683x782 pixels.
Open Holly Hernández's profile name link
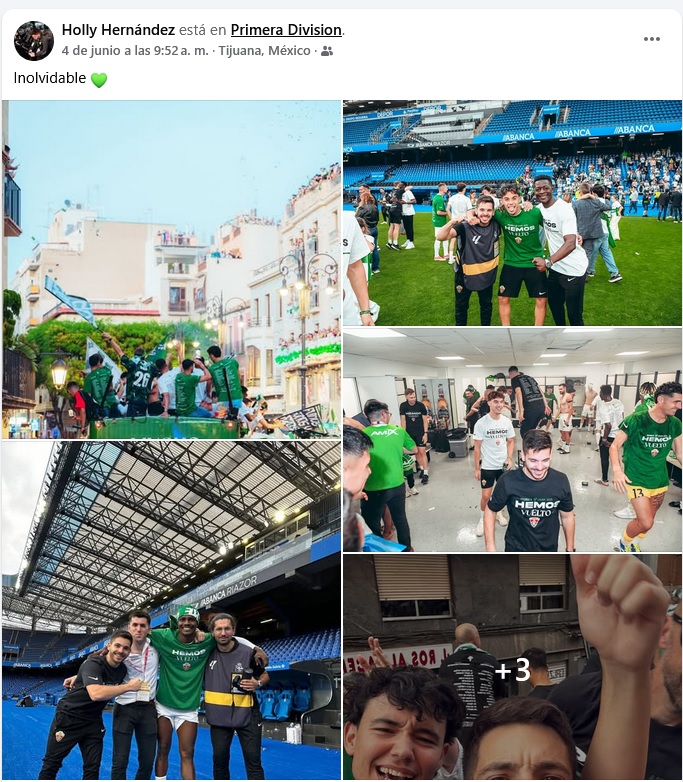coord(117,30)
